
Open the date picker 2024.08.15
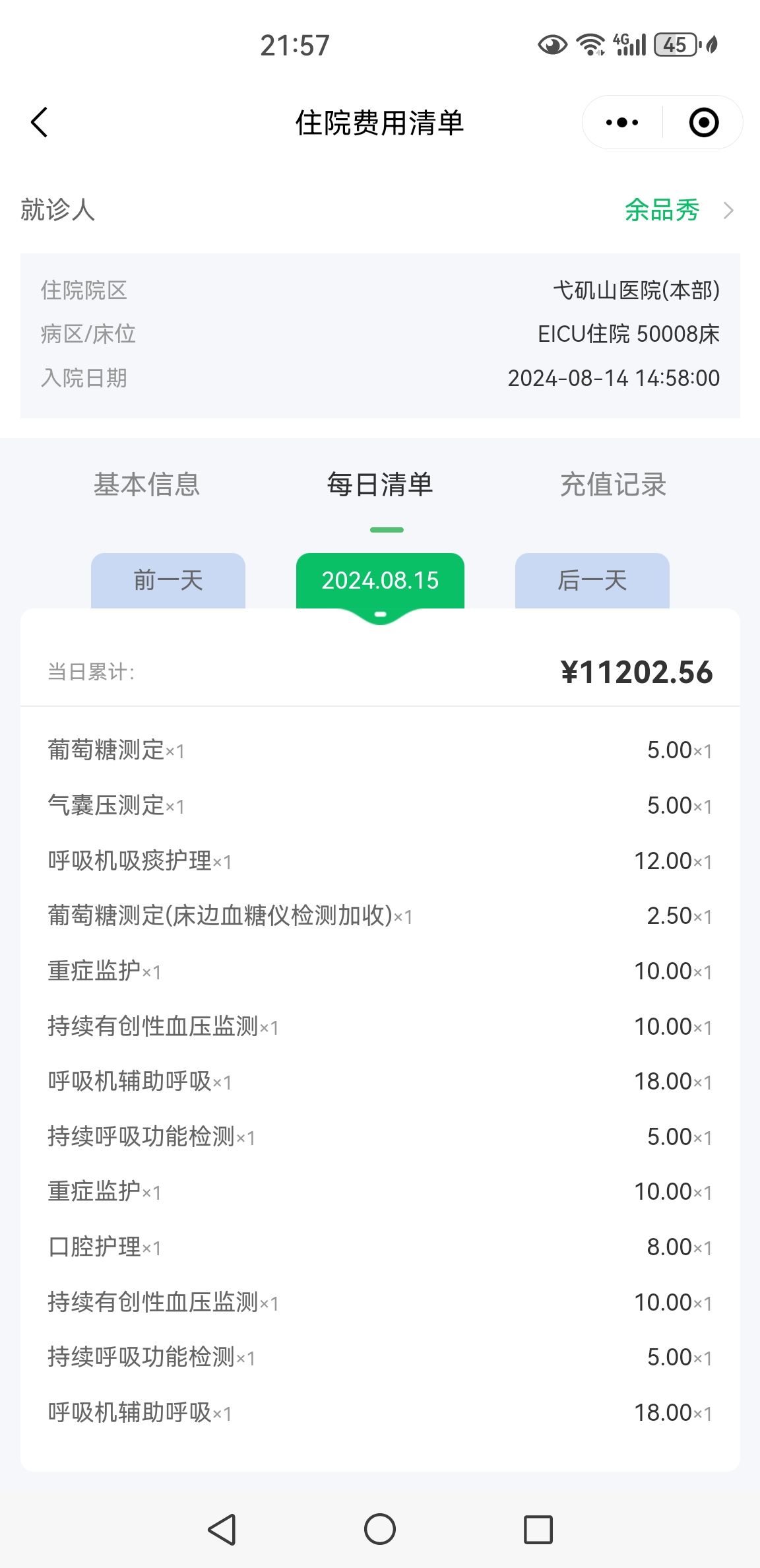click(x=380, y=581)
